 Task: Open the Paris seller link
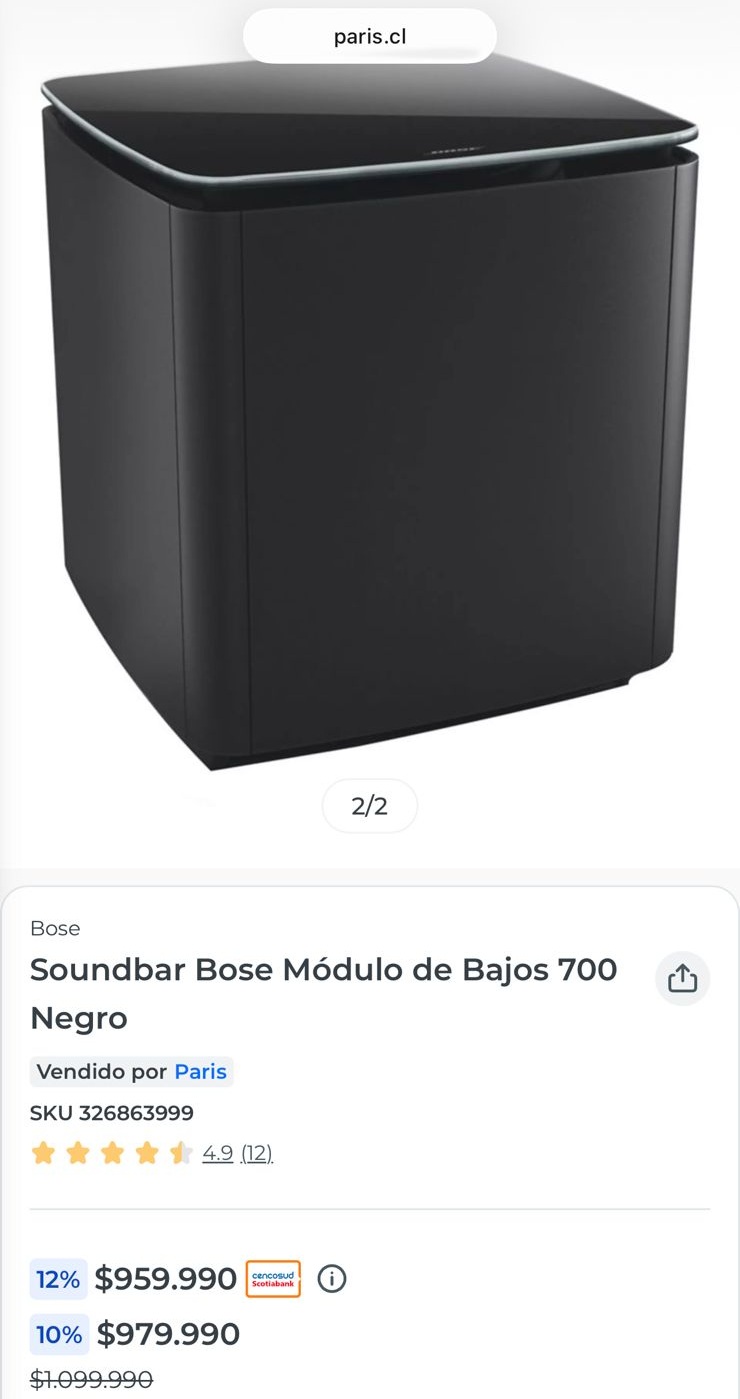tap(200, 1072)
